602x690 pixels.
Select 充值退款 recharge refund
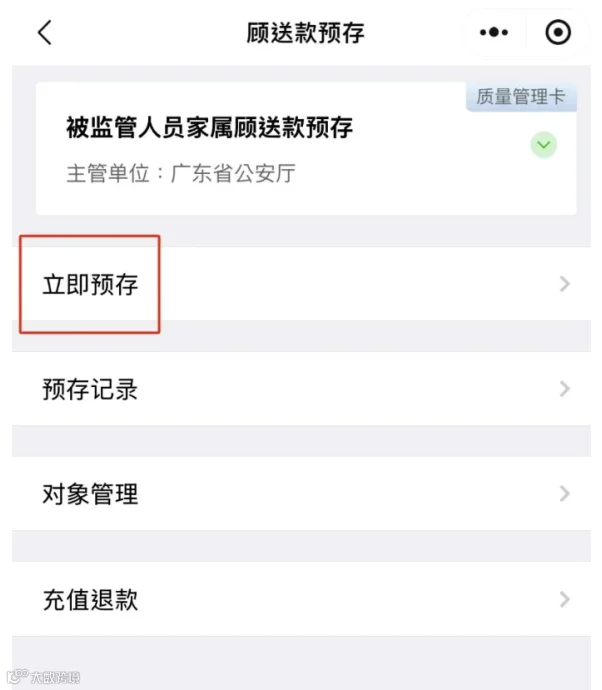[301, 599]
